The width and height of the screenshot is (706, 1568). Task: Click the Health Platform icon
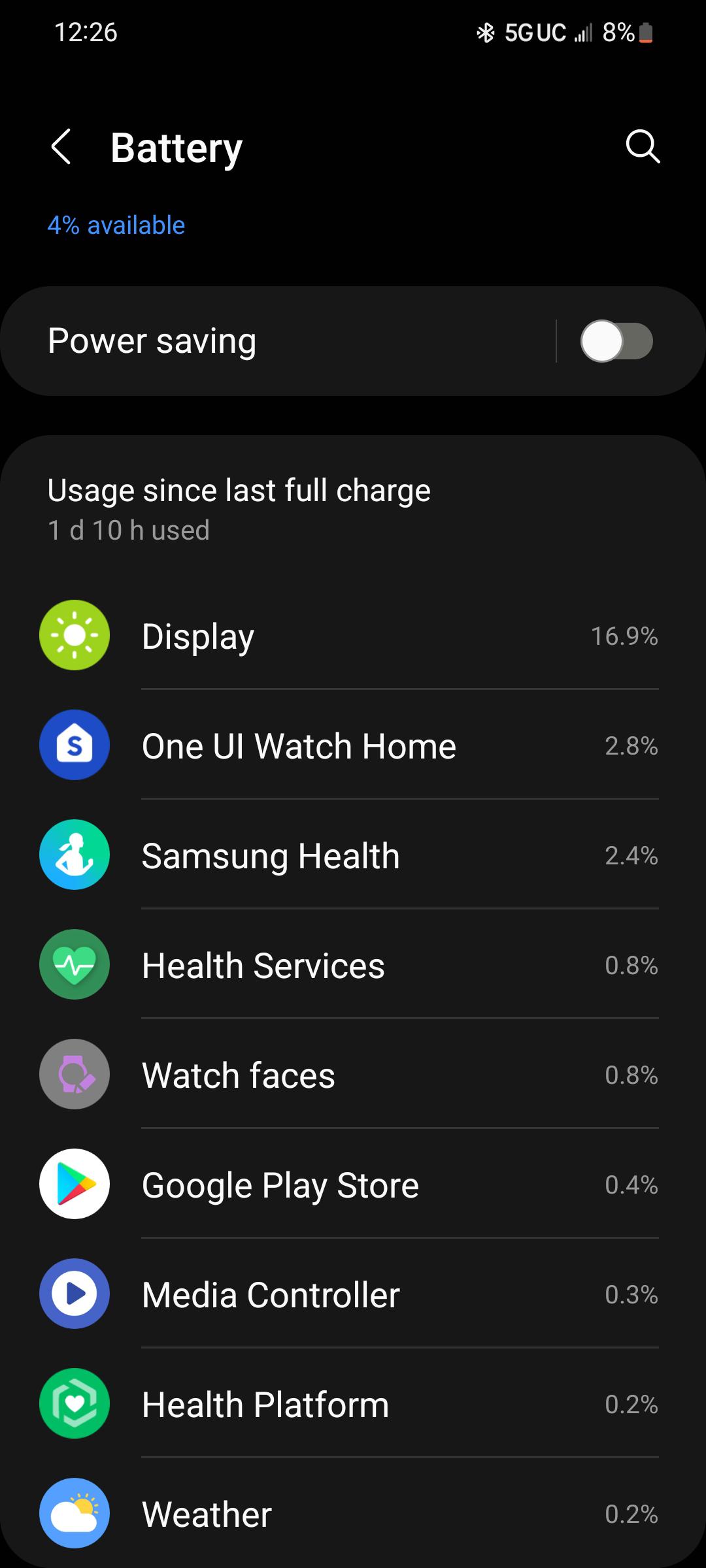[74, 1404]
